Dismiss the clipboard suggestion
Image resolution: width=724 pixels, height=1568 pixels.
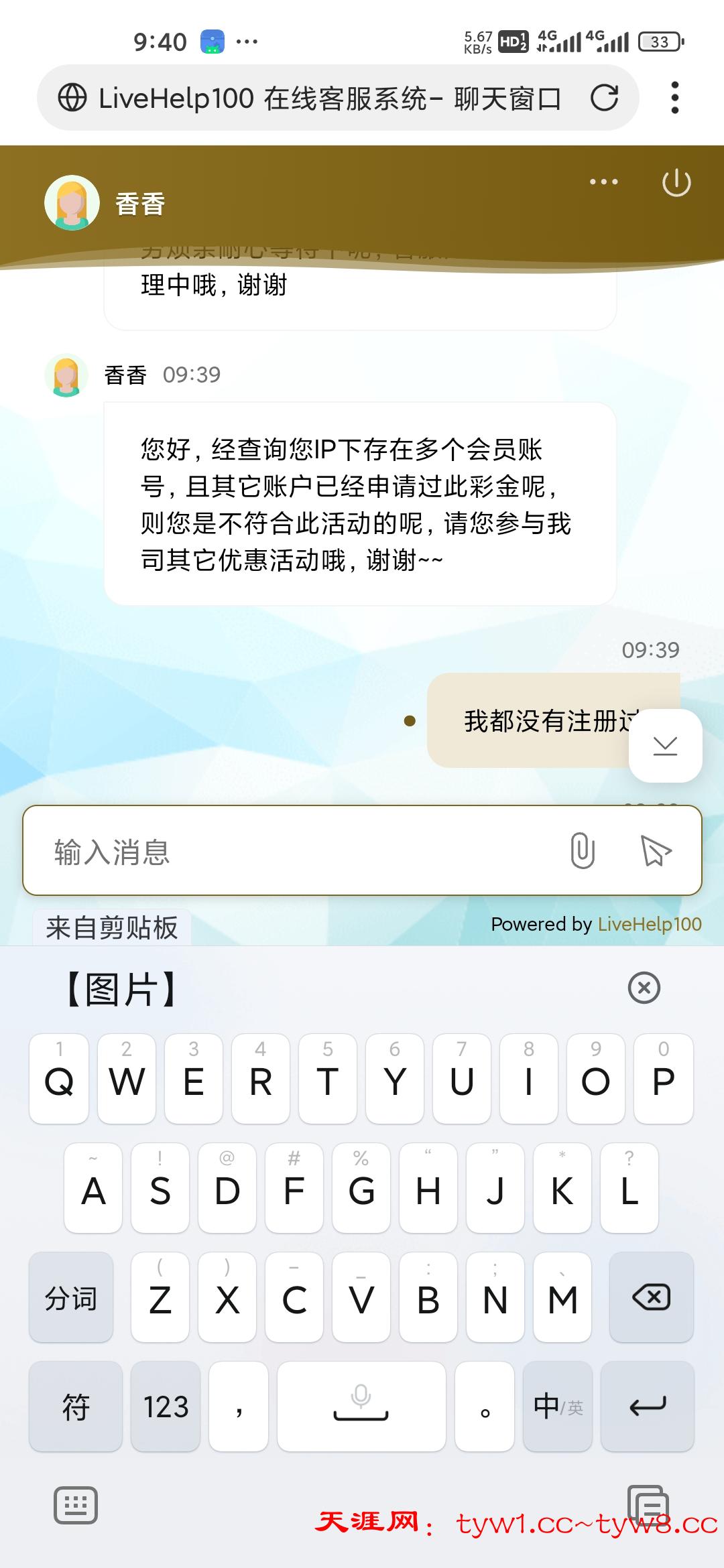coord(644,988)
